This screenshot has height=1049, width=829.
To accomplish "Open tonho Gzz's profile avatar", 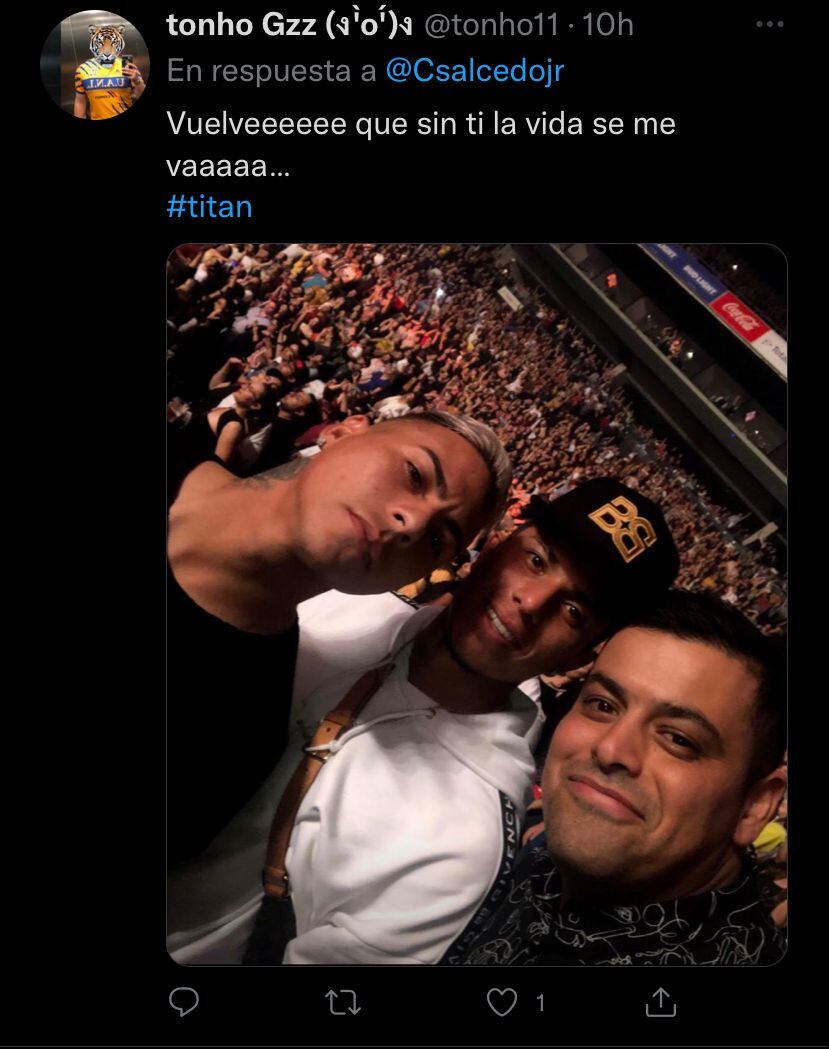I will click(x=94, y=67).
